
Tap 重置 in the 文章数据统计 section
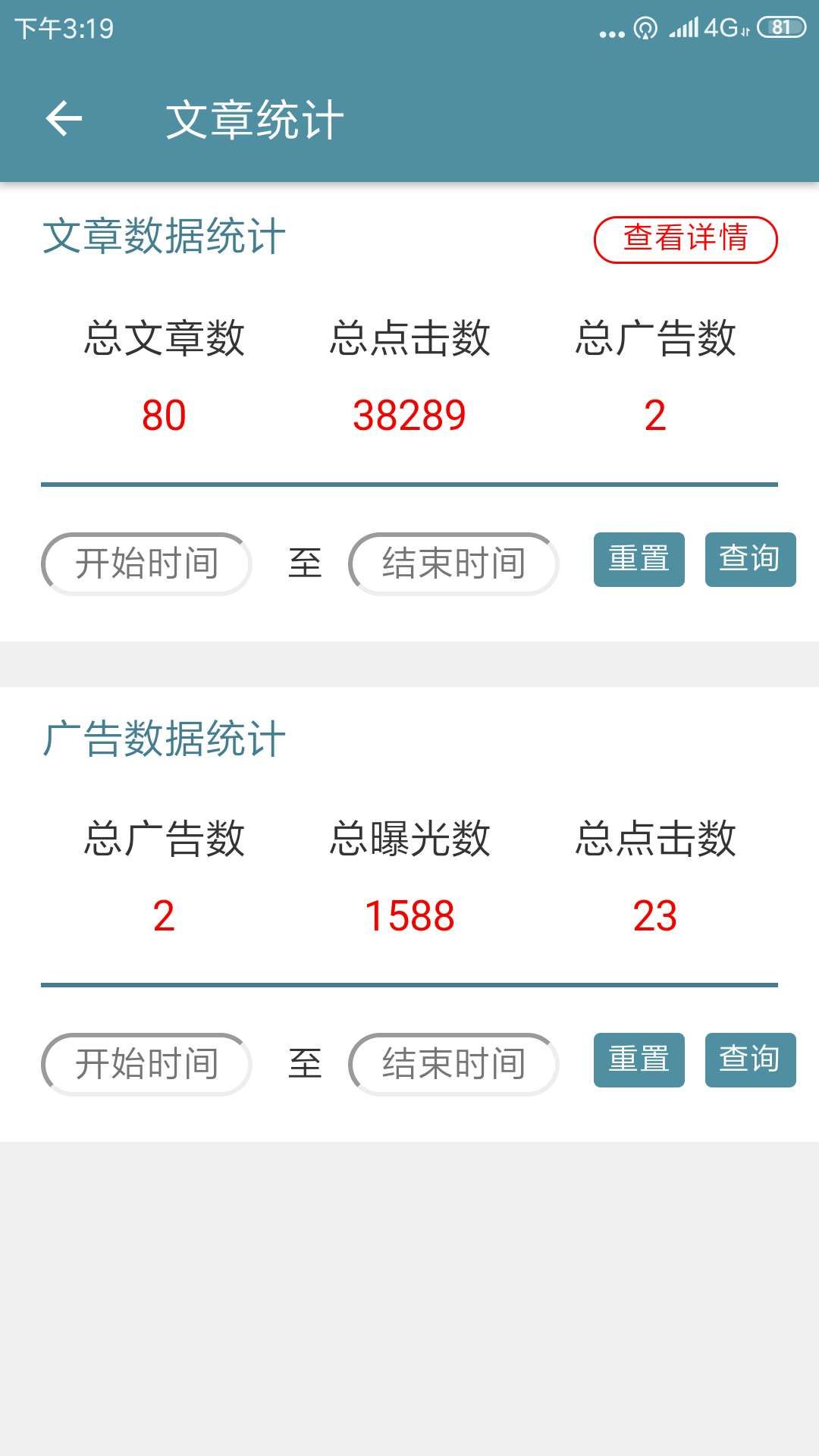click(x=639, y=560)
